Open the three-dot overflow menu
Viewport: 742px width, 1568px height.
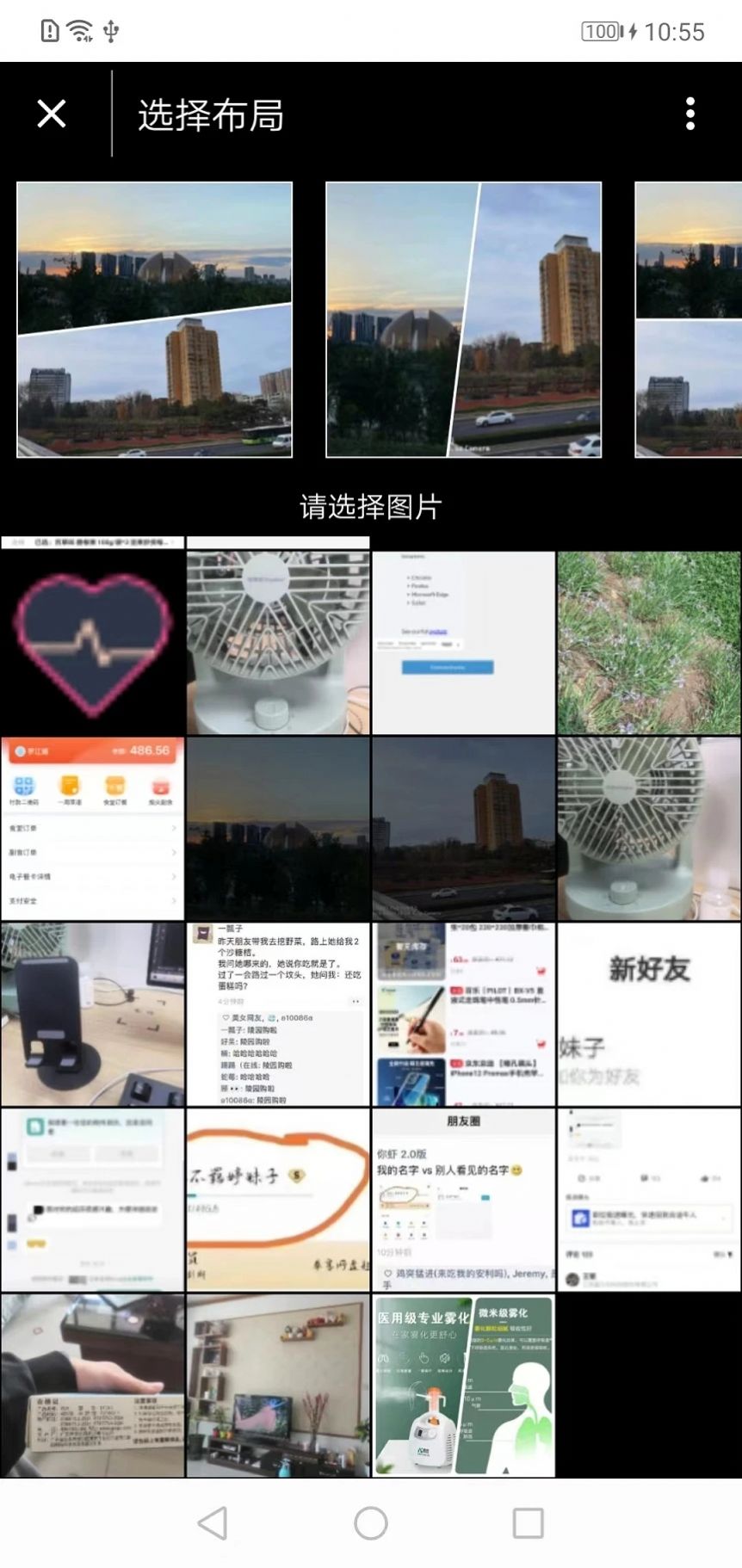[689, 113]
